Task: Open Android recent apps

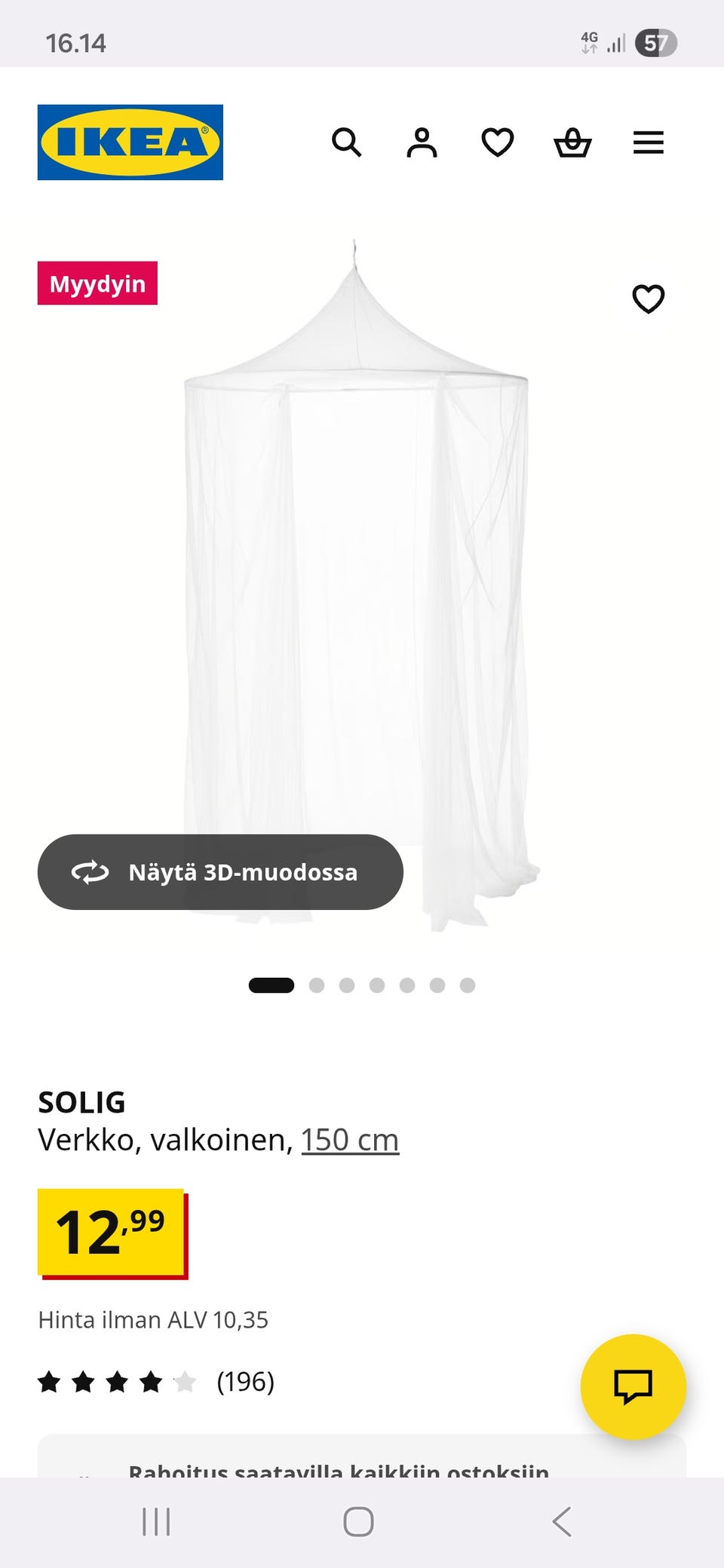Action: 156,1521
